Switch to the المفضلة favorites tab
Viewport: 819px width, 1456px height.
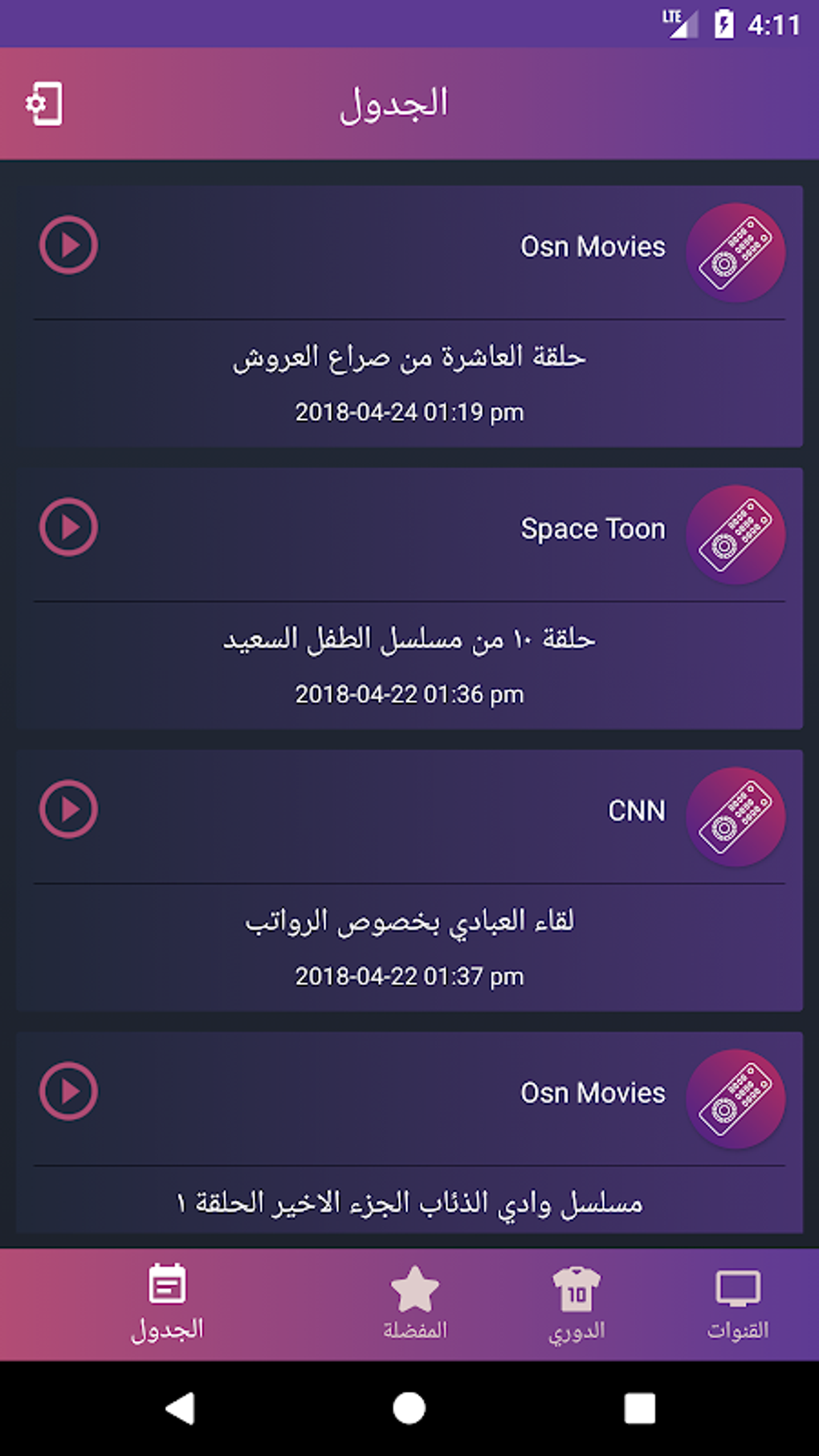tap(414, 1305)
